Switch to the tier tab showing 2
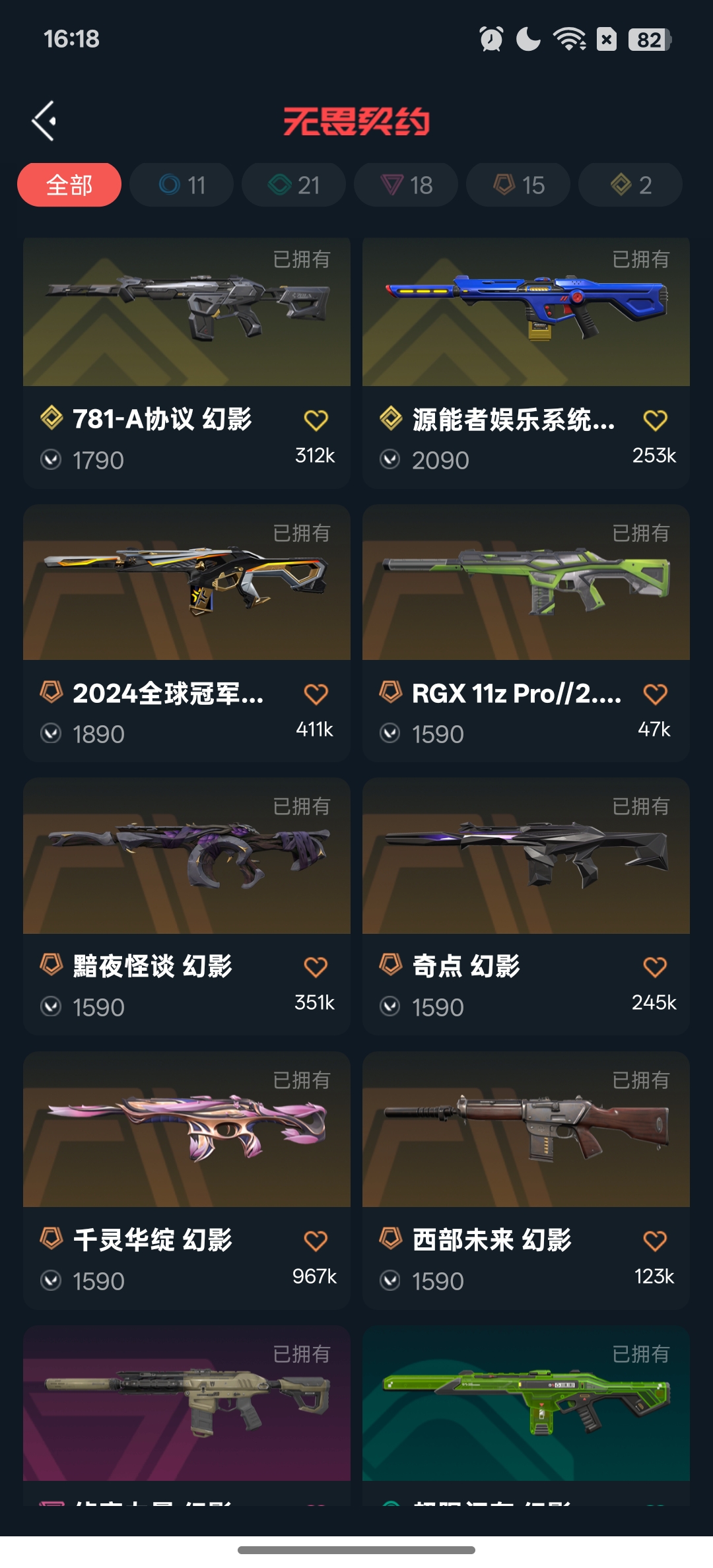The height and width of the screenshot is (1568, 713). [630, 185]
